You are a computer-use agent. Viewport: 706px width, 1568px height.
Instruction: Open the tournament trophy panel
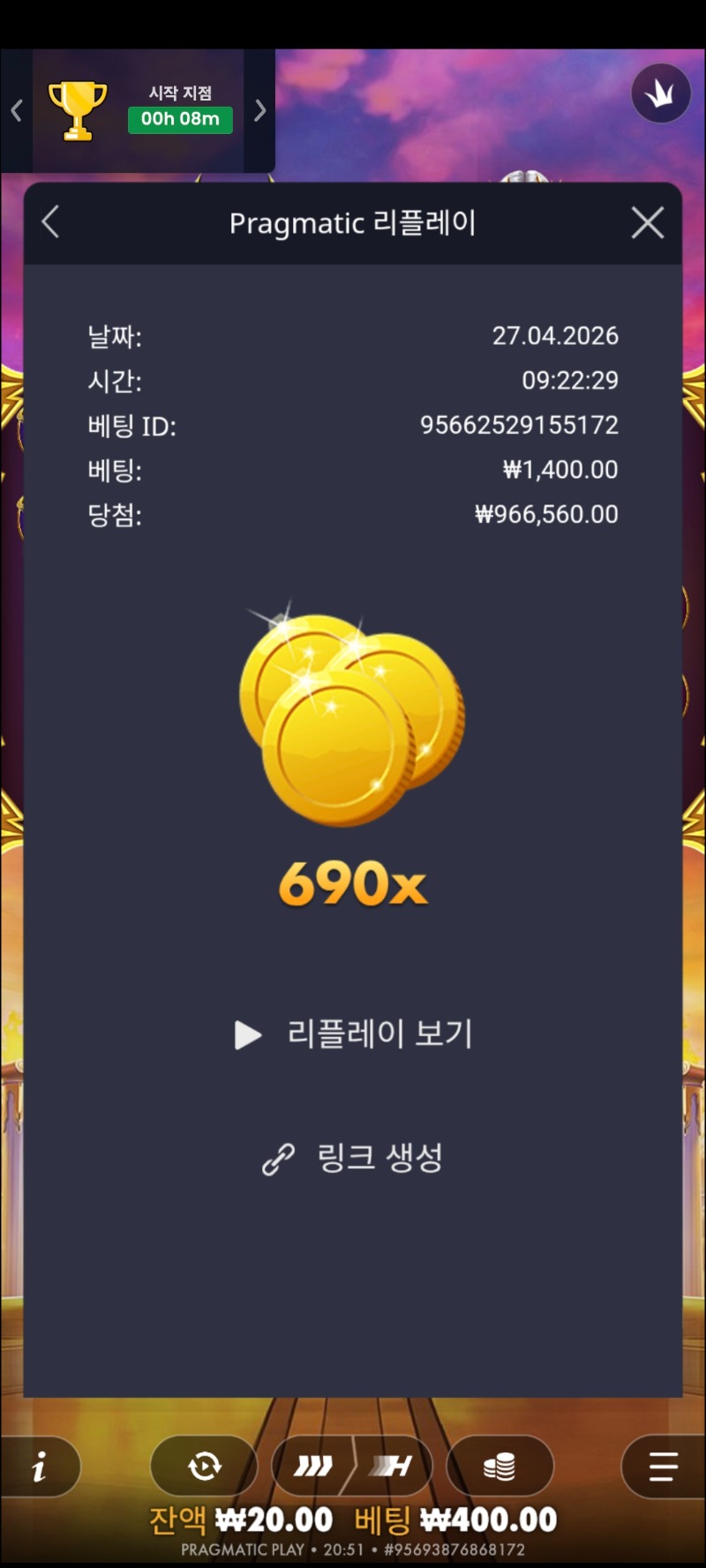click(x=78, y=111)
